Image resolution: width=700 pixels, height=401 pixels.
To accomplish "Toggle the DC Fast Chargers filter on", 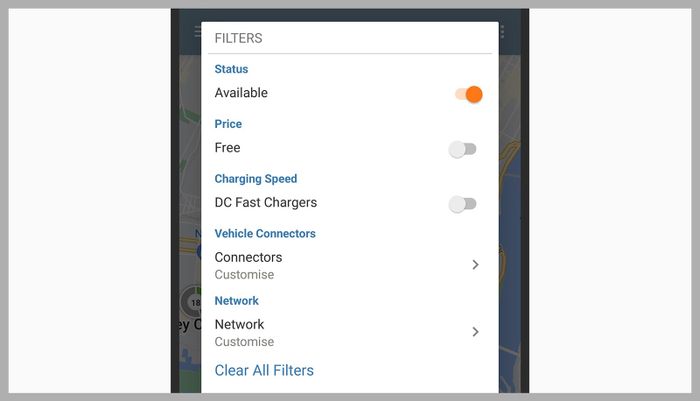I will (462, 204).
